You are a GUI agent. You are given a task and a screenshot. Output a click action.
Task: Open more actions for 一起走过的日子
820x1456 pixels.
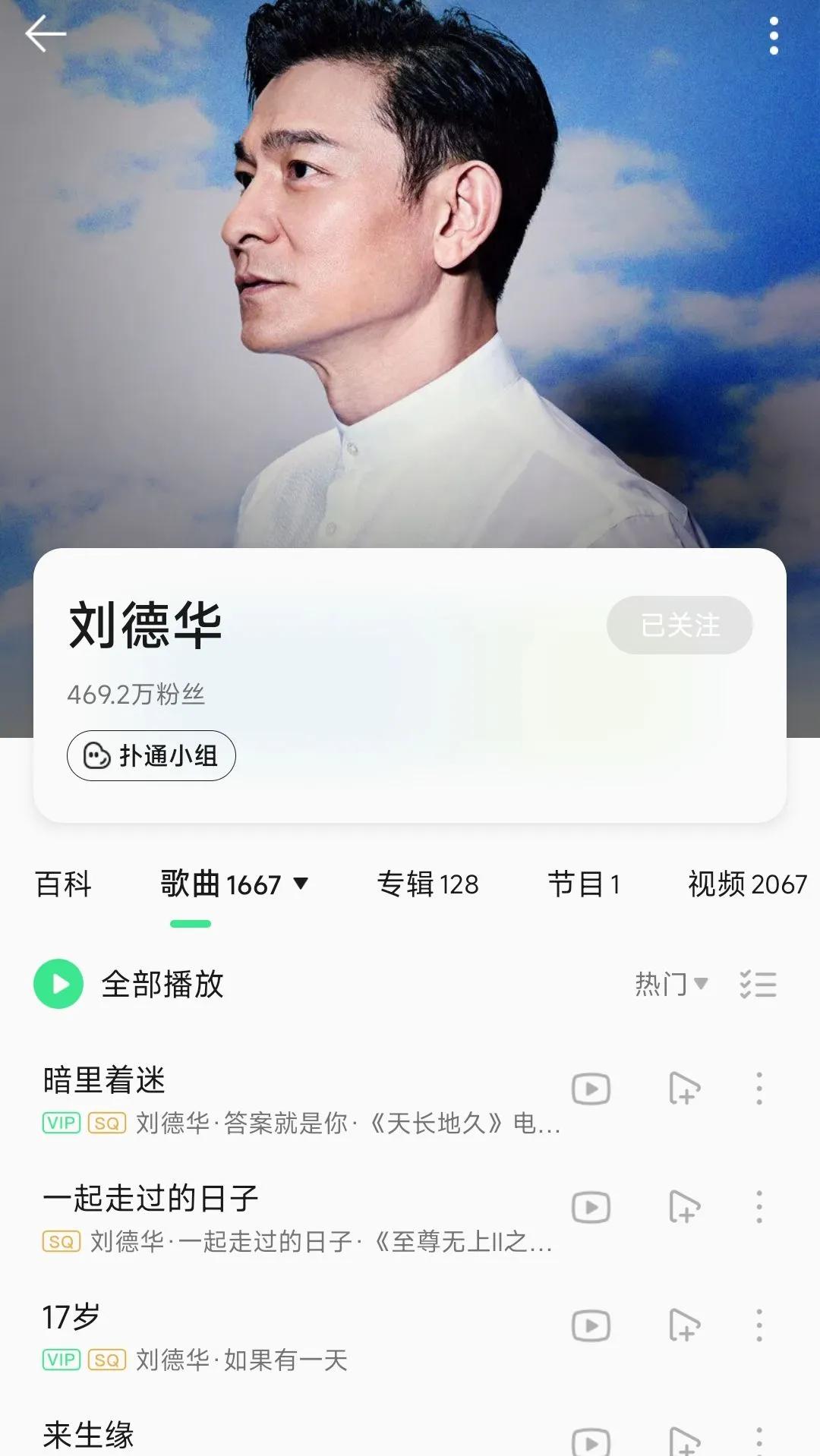(x=758, y=1207)
